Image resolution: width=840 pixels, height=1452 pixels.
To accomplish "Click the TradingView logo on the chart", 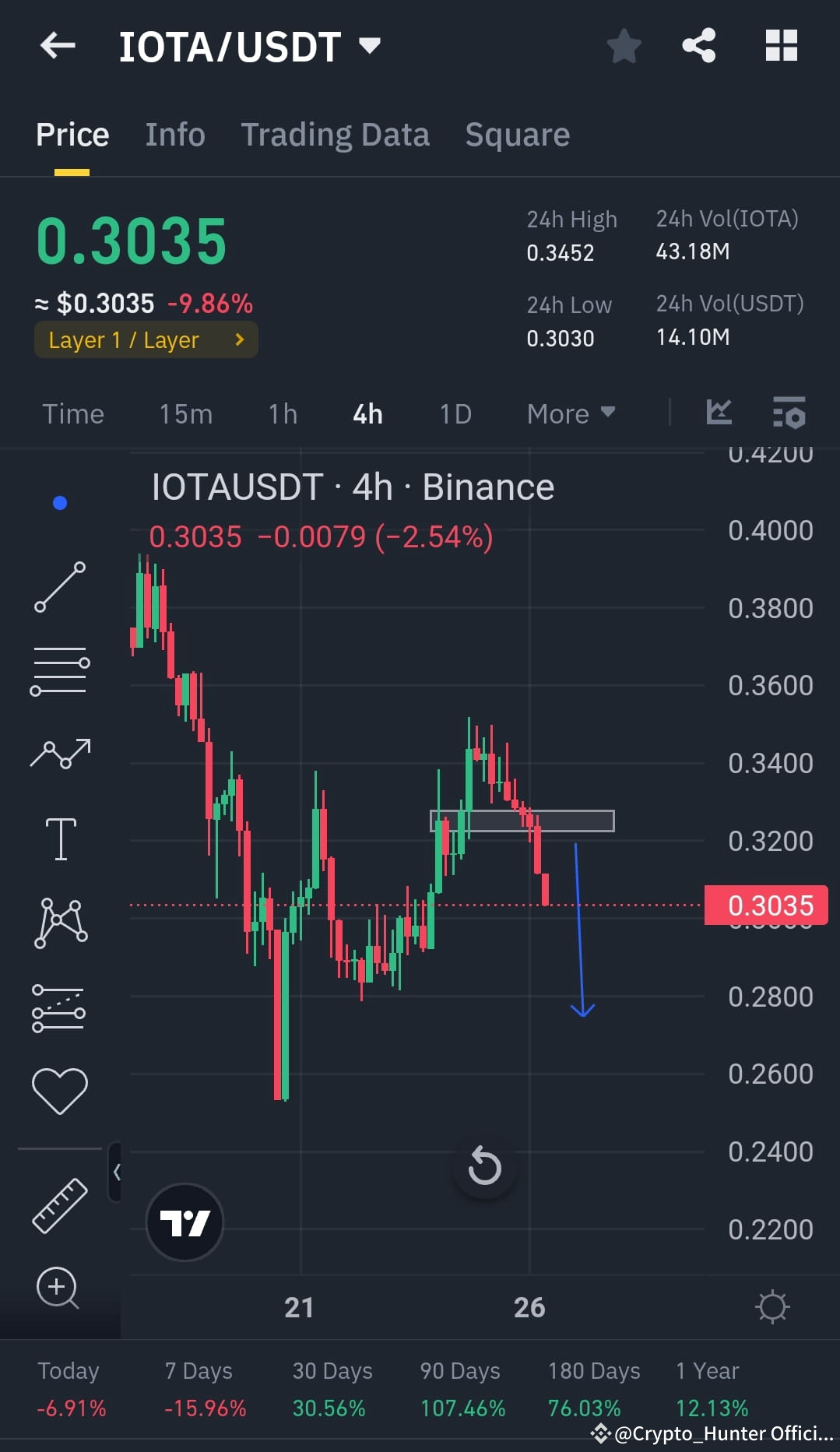I will [x=185, y=1222].
